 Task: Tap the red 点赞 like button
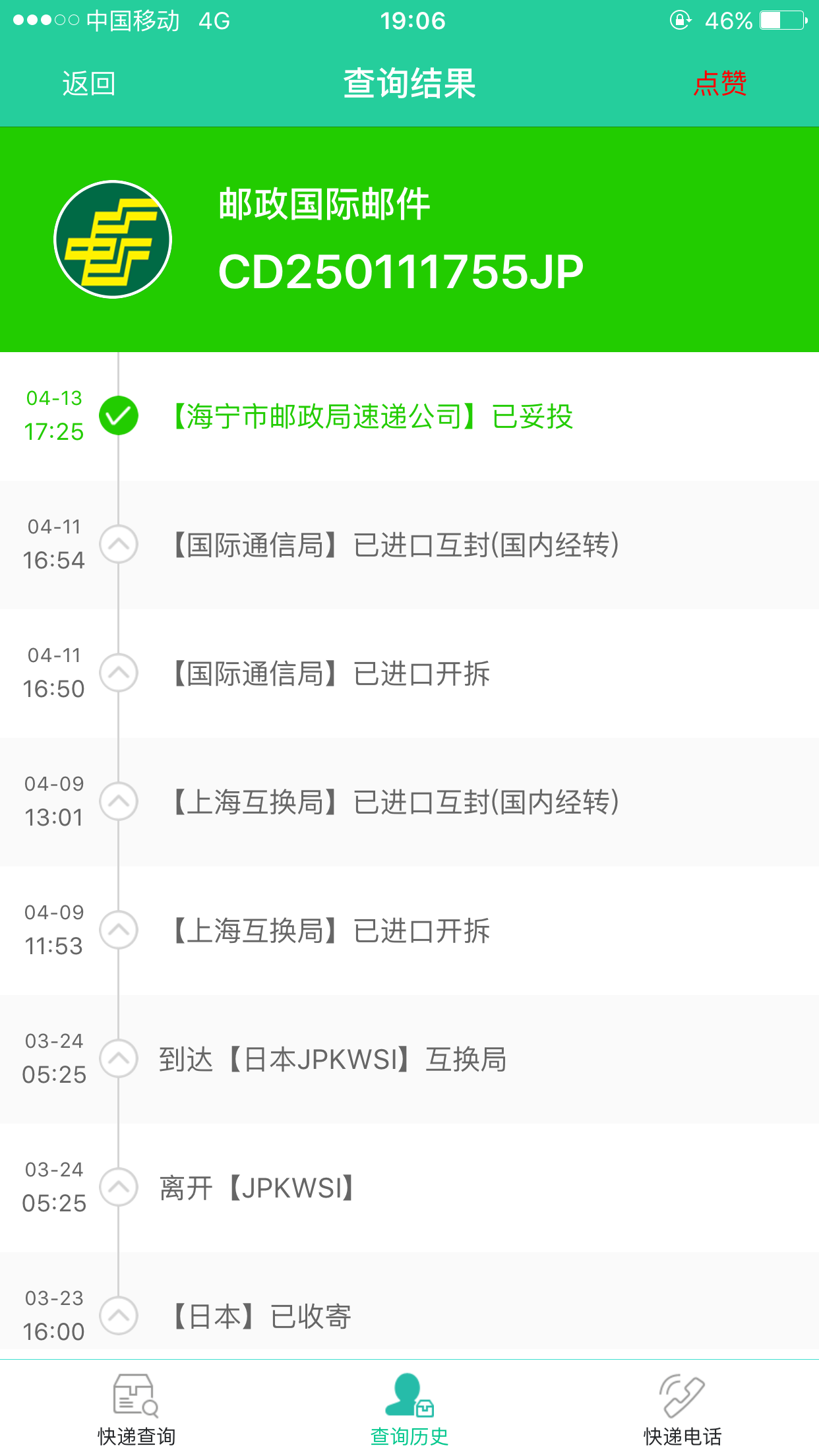click(719, 84)
